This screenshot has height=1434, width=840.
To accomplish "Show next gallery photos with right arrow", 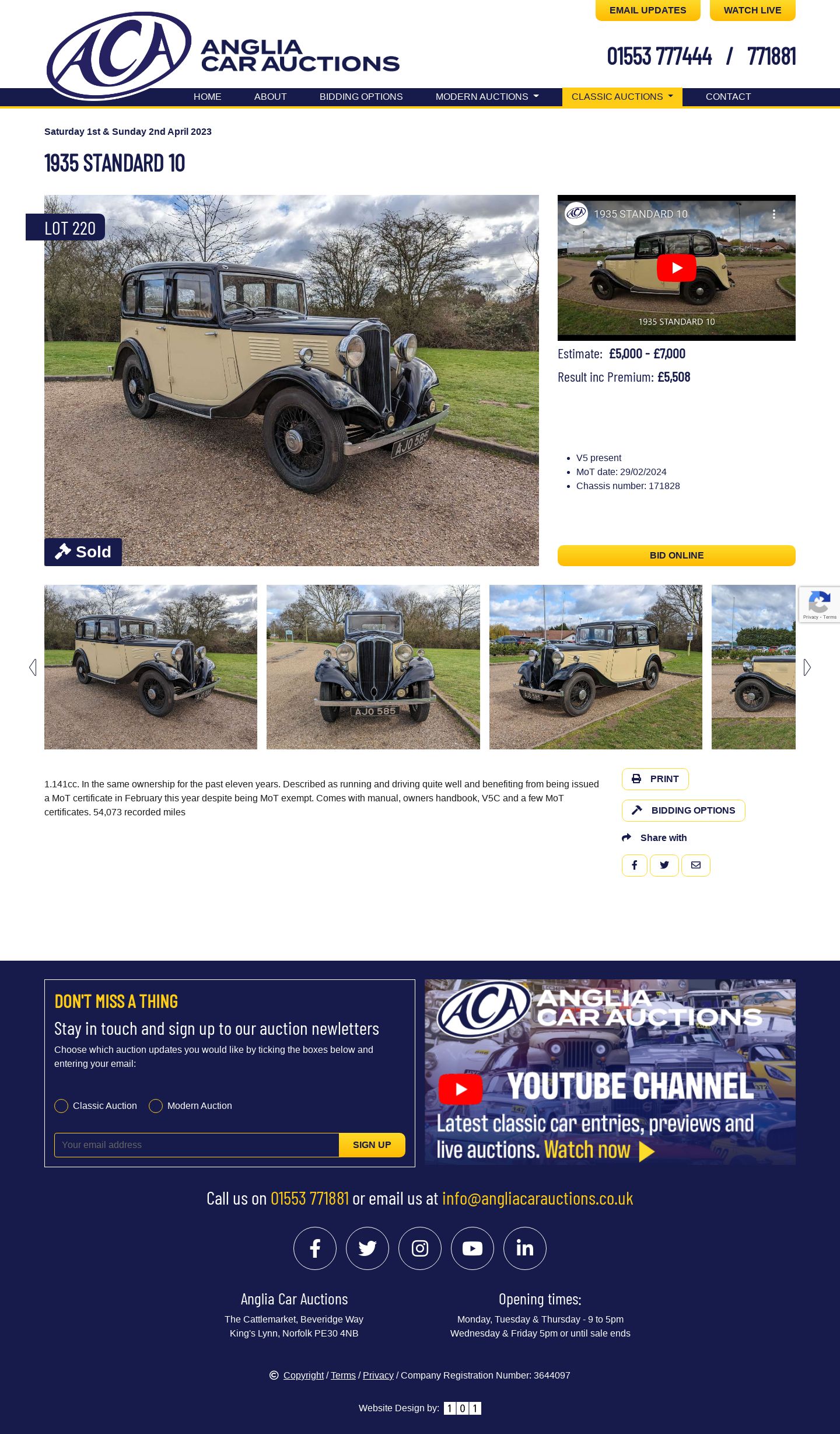I will pyautogui.click(x=807, y=668).
